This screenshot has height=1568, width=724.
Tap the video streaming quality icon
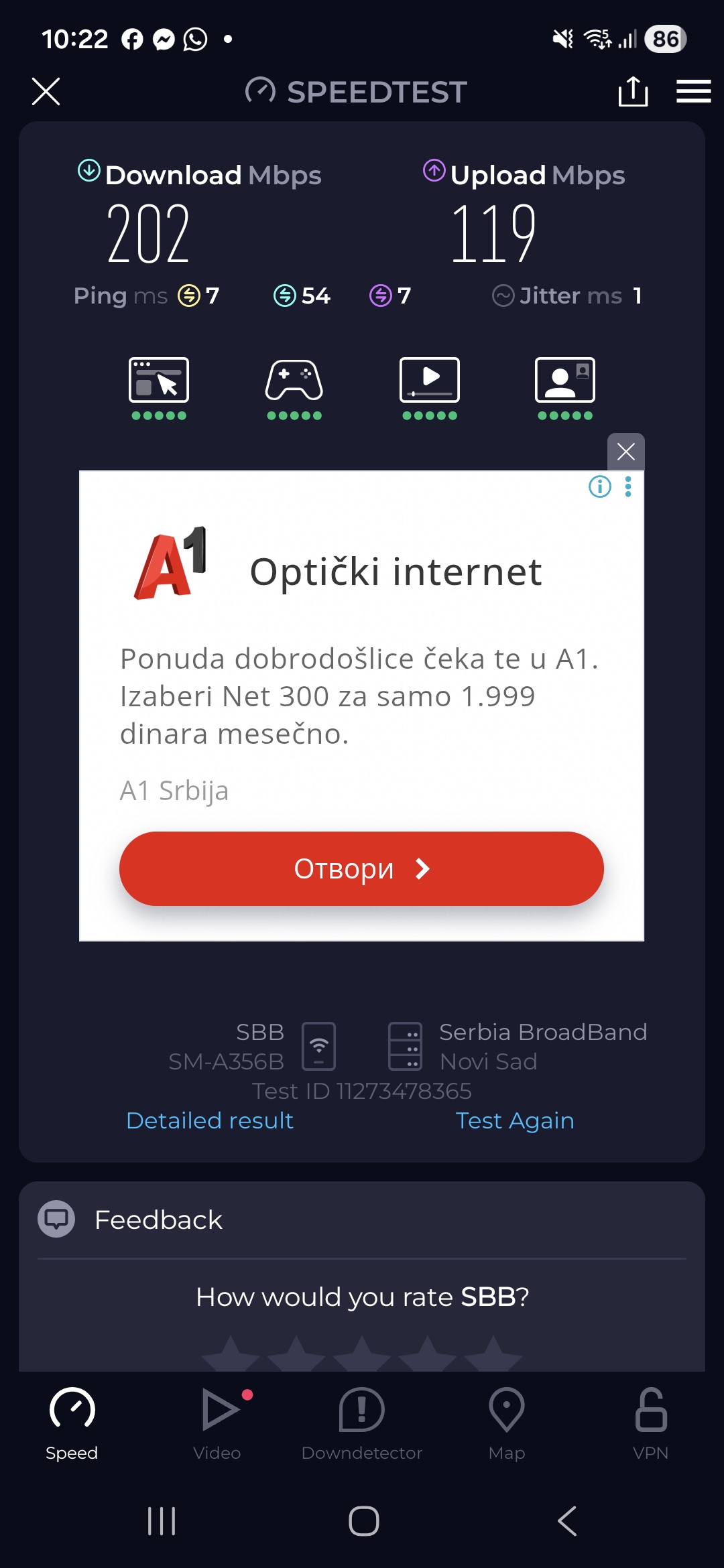coord(430,381)
